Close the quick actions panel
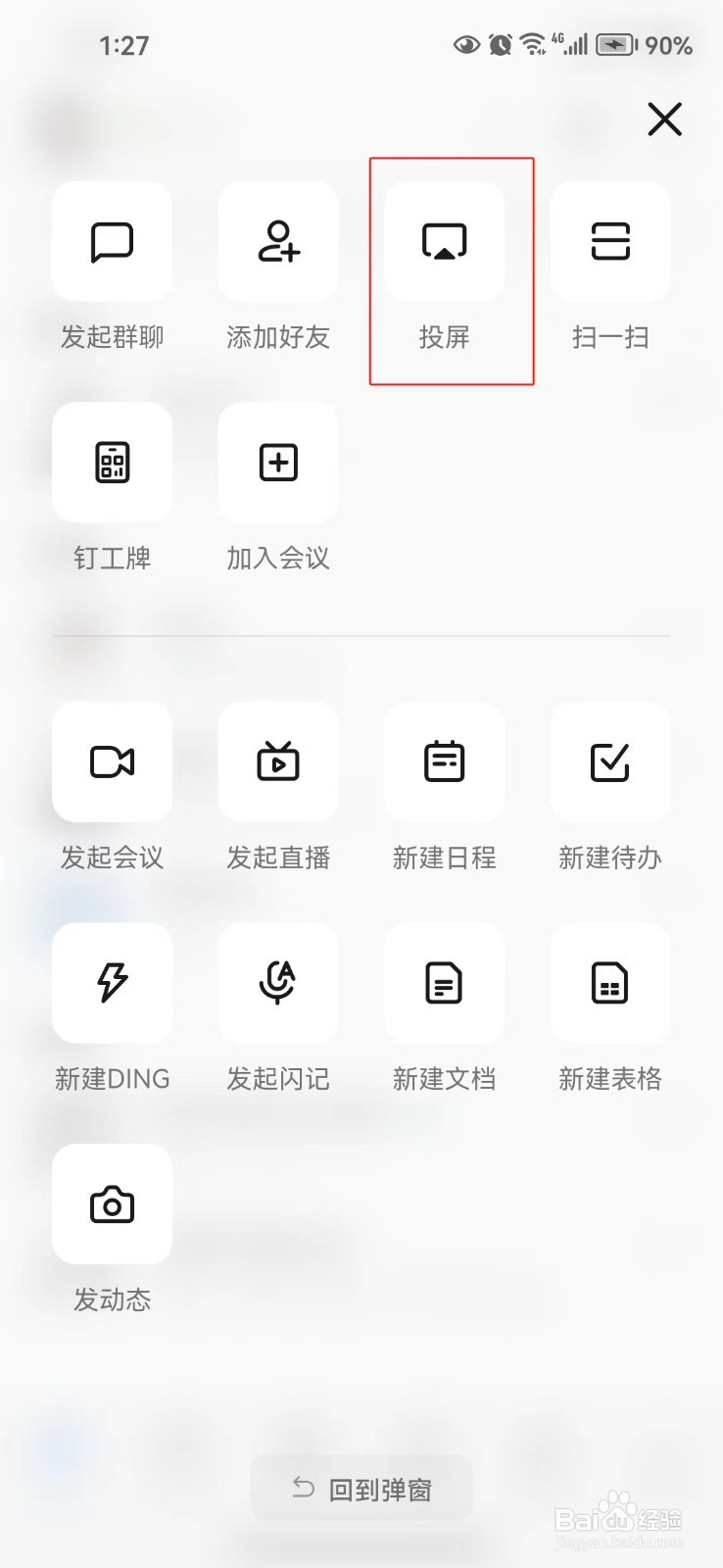Image resolution: width=723 pixels, height=1568 pixels. [664, 120]
